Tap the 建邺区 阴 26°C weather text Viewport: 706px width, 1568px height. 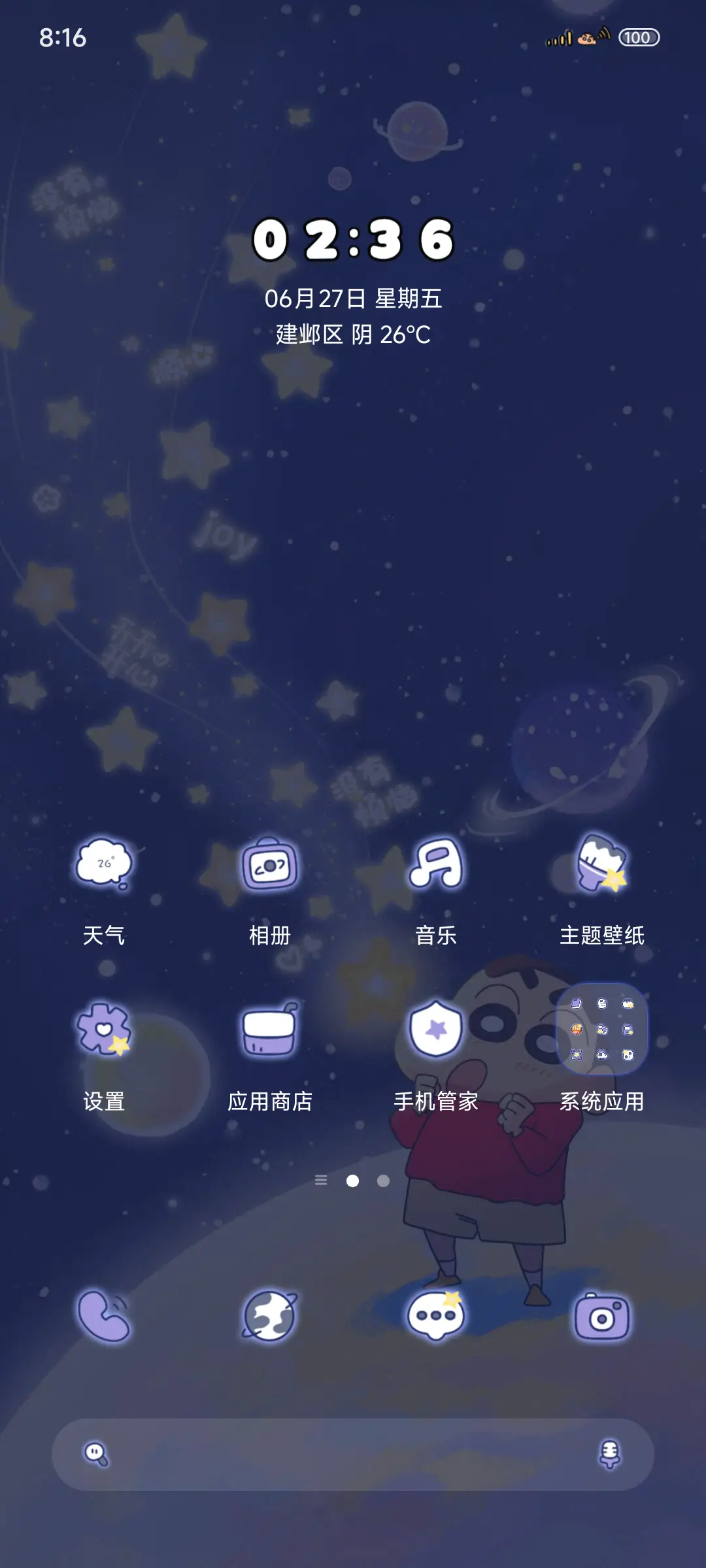pos(353,335)
